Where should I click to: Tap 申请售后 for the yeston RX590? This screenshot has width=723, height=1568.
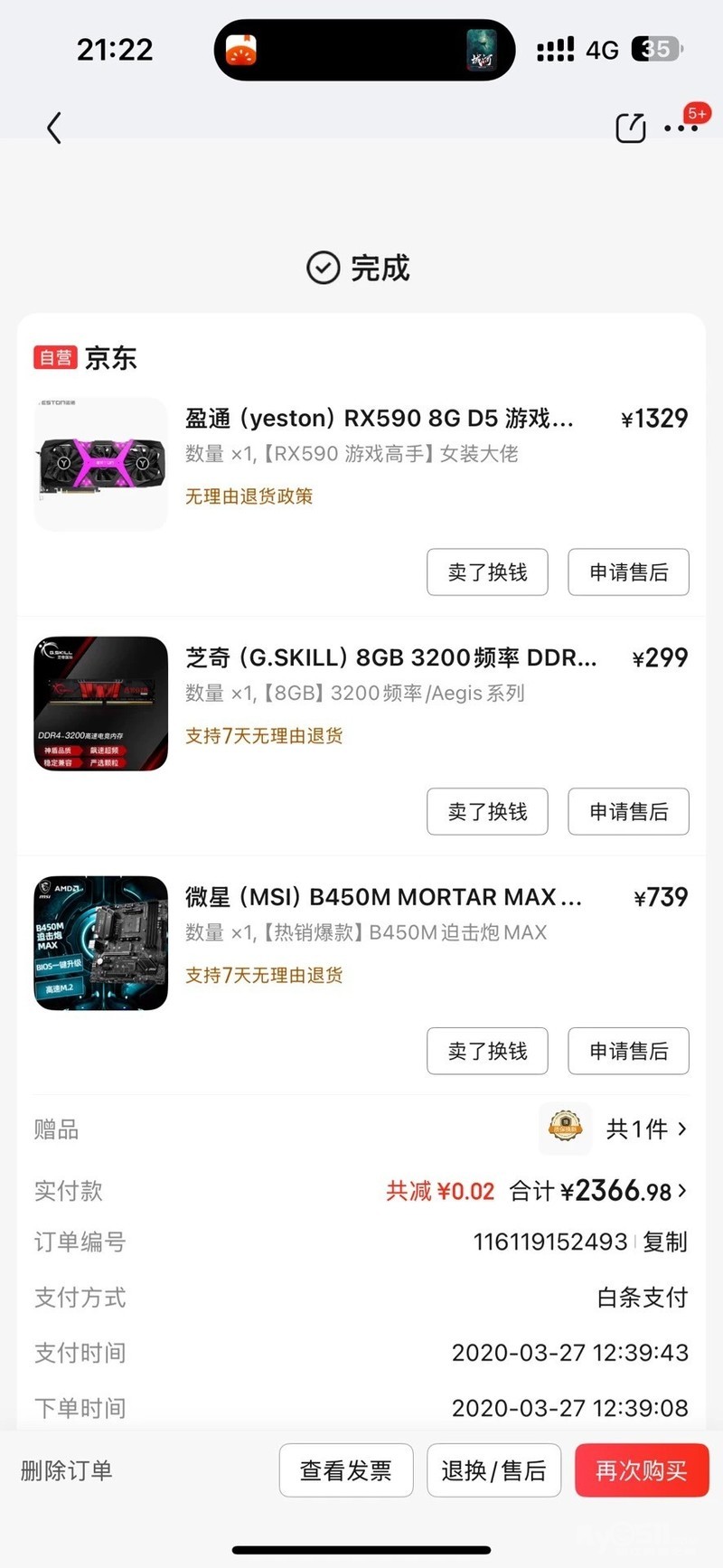click(628, 572)
